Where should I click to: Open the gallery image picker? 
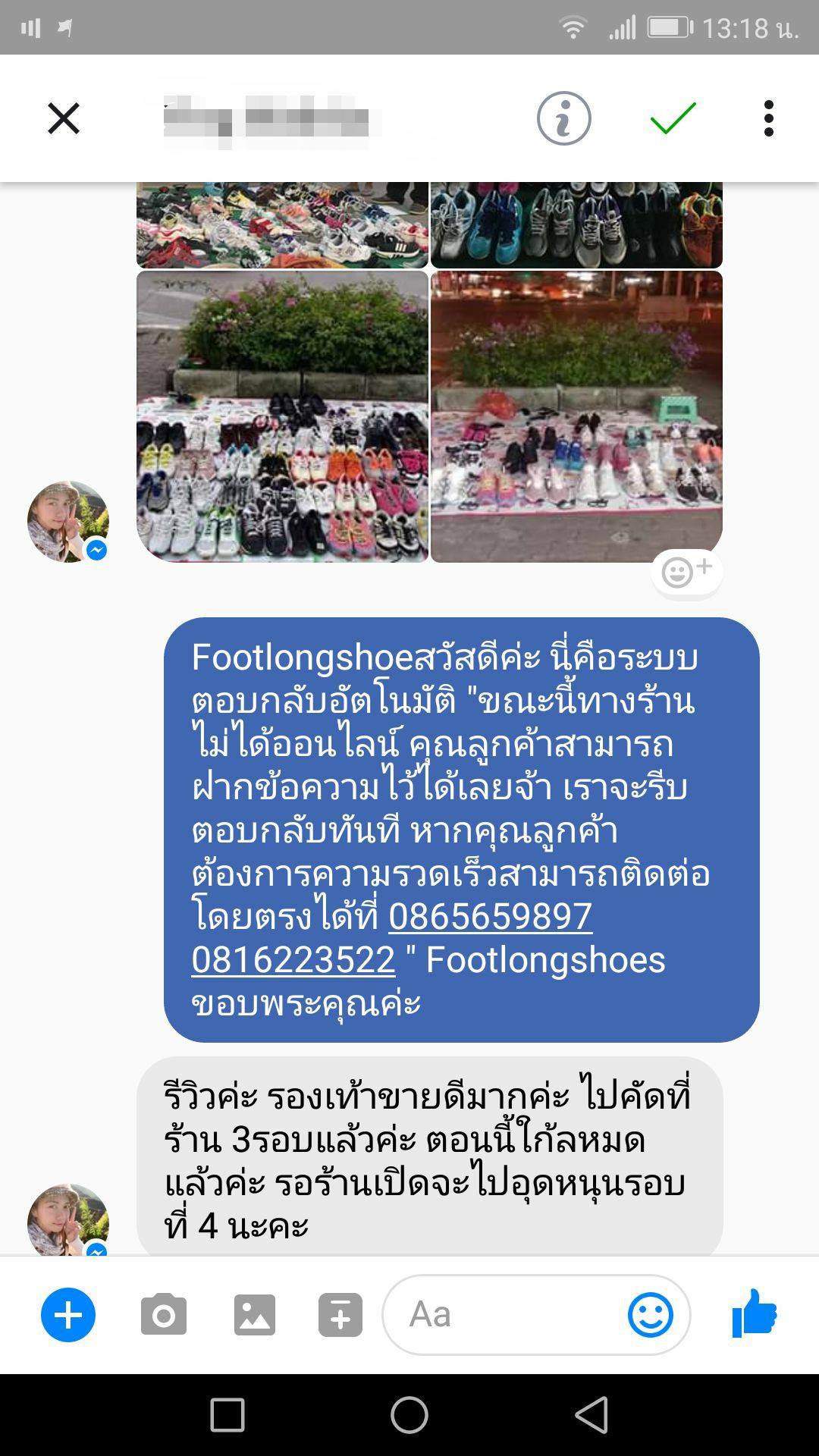pyautogui.click(x=254, y=1314)
